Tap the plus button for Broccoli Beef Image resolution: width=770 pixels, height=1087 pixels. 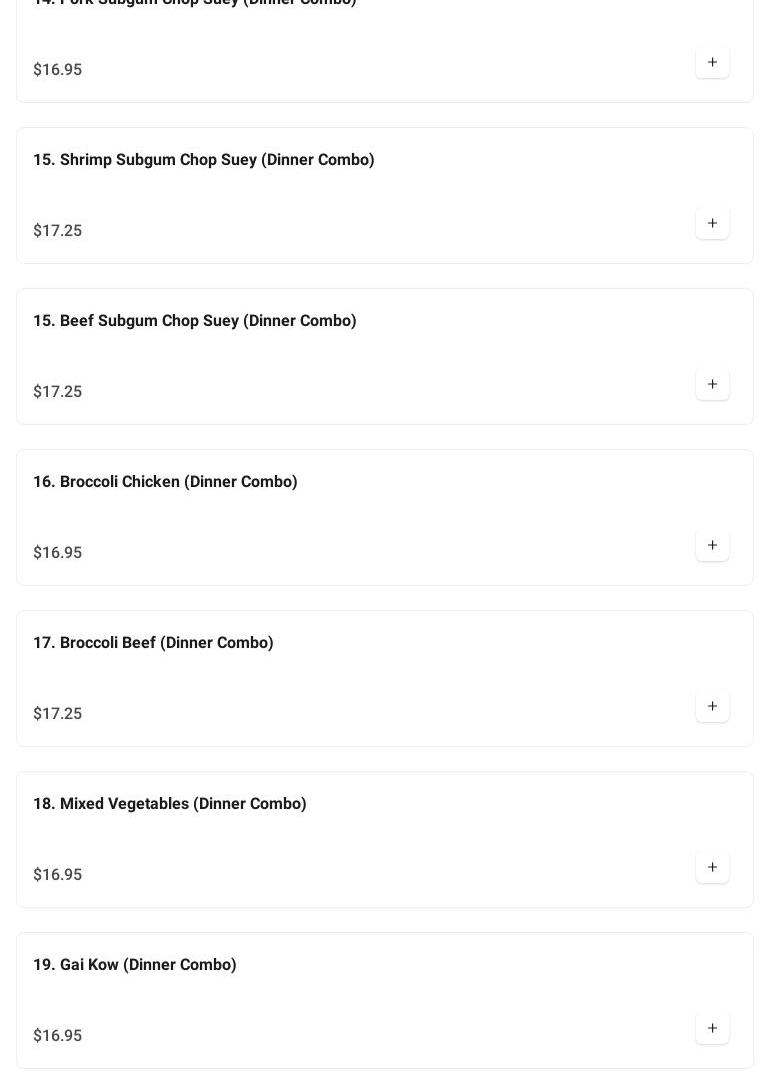point(712,706)
